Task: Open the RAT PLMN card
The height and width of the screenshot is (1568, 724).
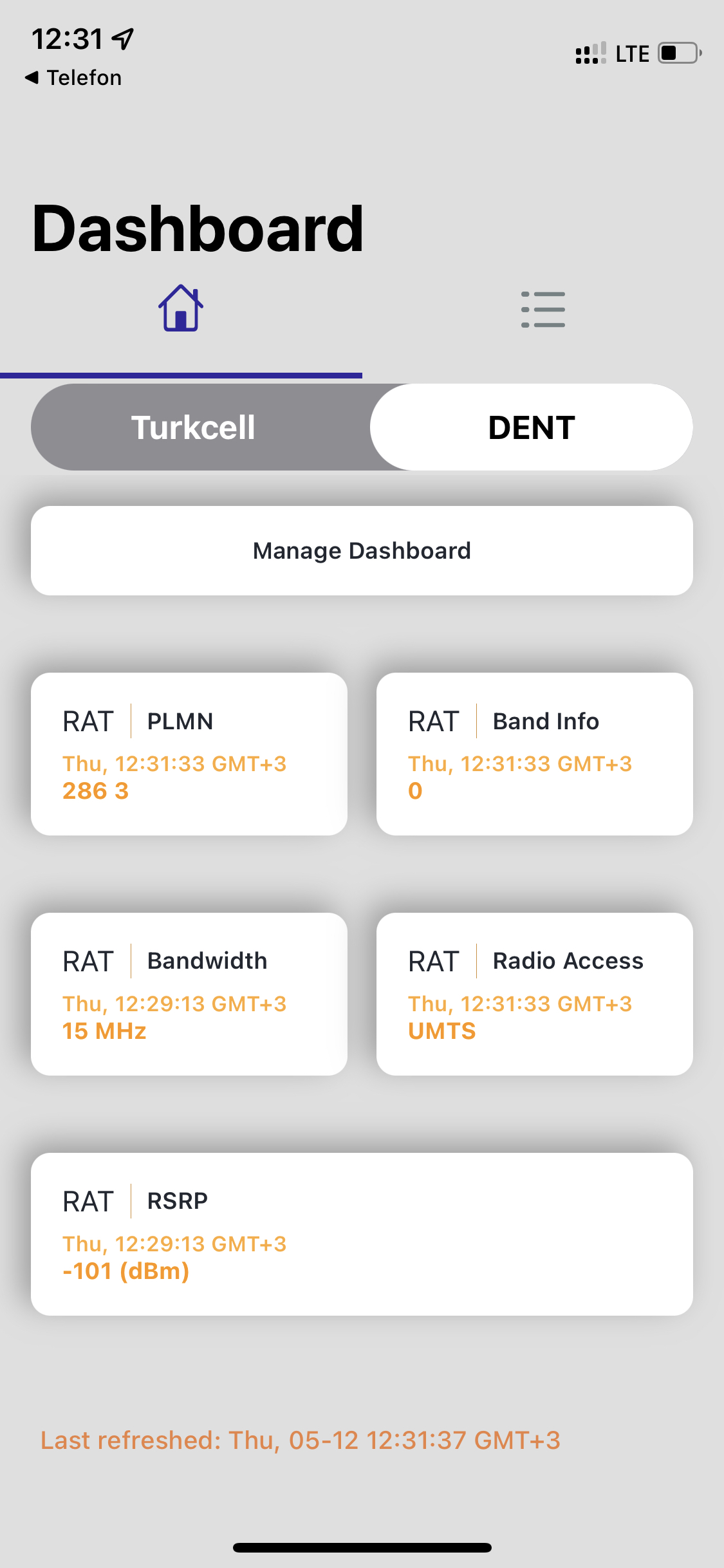Action: tap(189, 754)
